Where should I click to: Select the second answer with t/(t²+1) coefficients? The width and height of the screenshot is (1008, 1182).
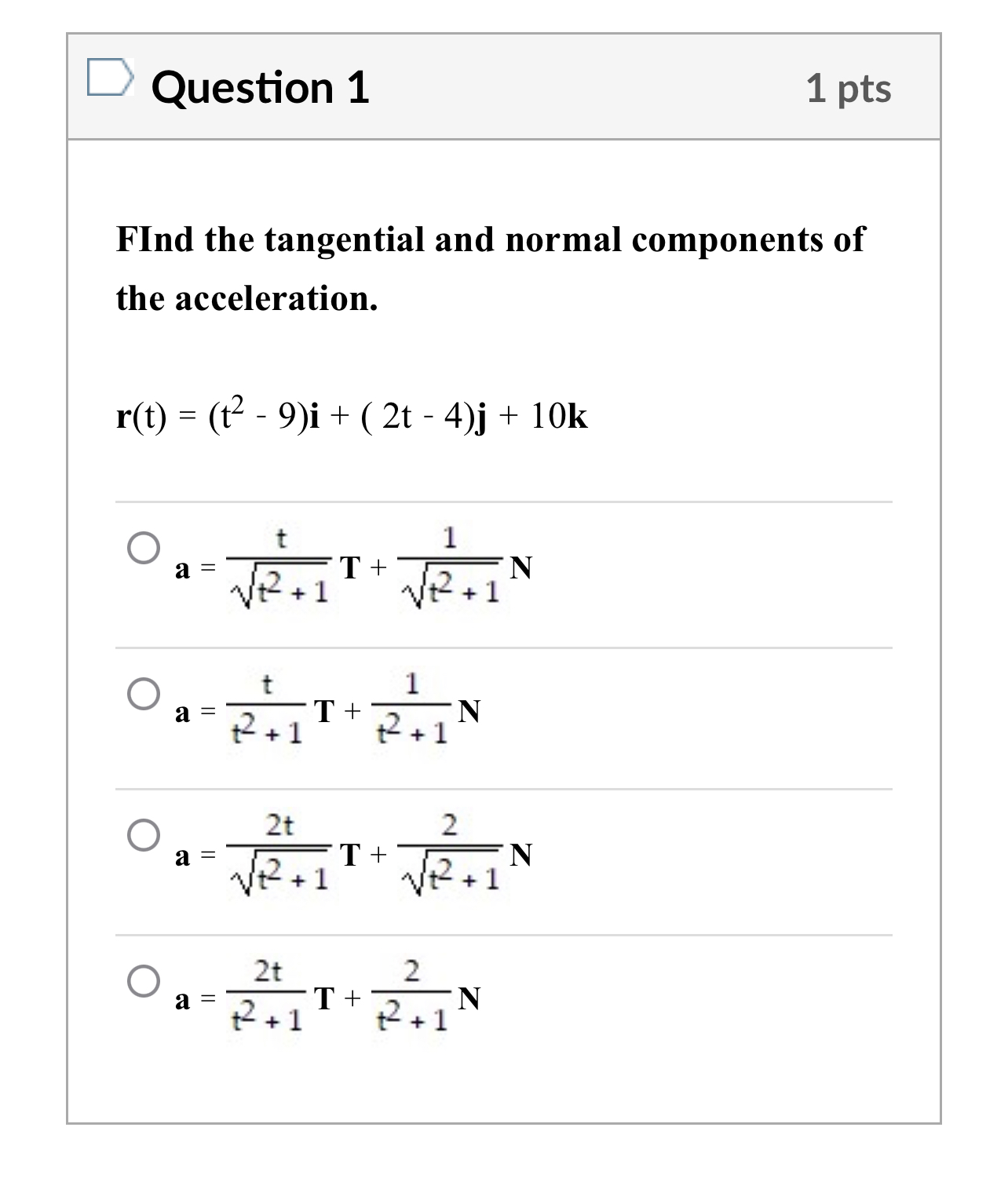tap(144, 694)
